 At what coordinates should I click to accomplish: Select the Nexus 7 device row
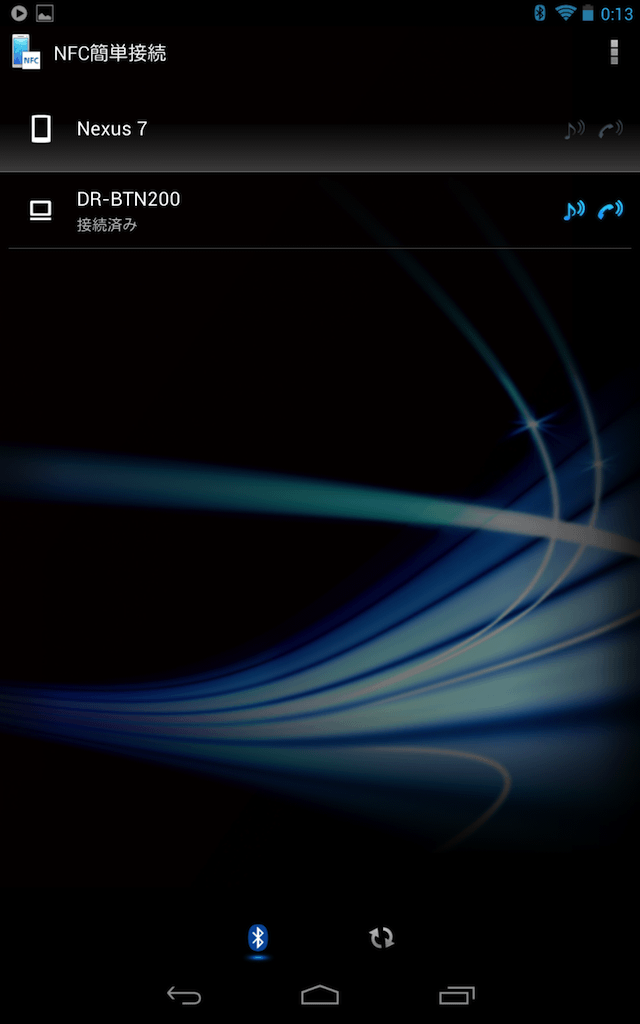click(320, 129)
